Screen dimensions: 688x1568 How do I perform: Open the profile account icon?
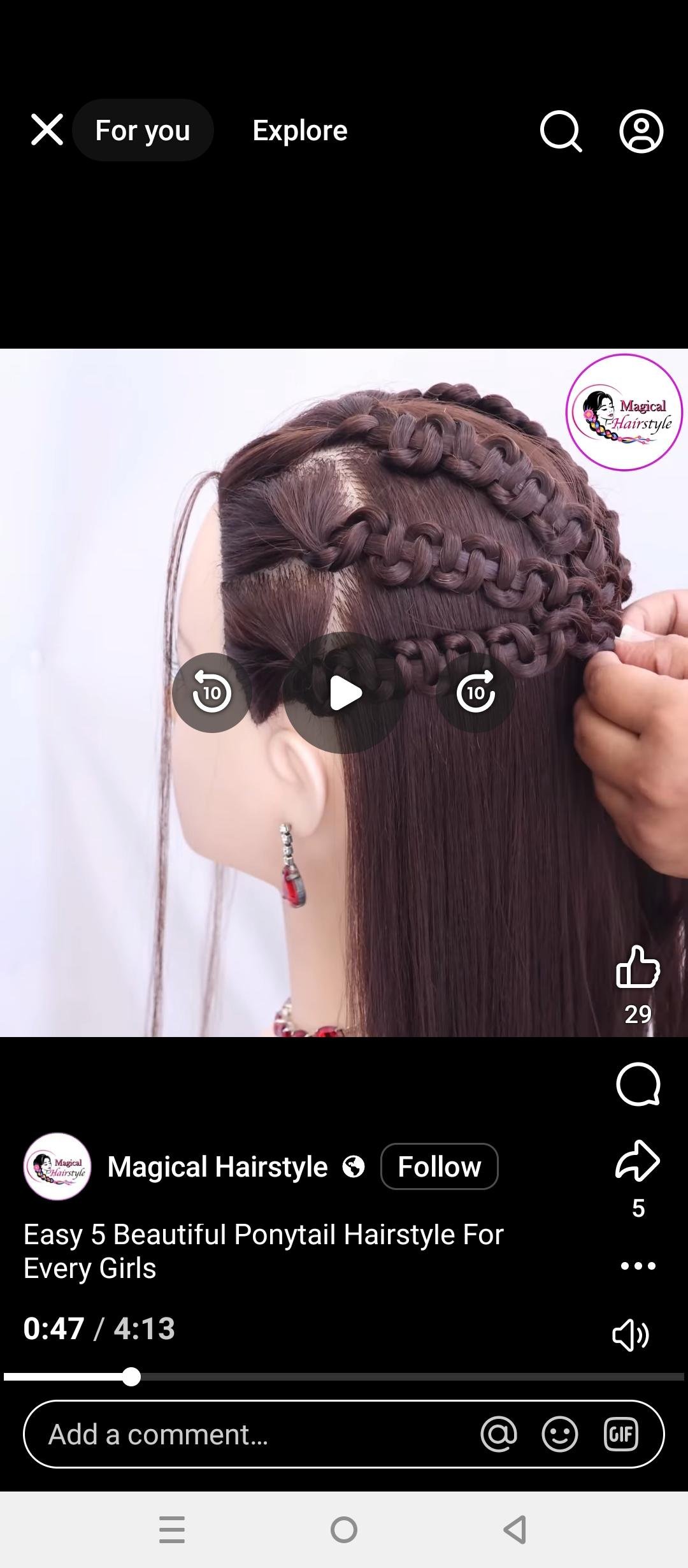(x=641, y=131)
